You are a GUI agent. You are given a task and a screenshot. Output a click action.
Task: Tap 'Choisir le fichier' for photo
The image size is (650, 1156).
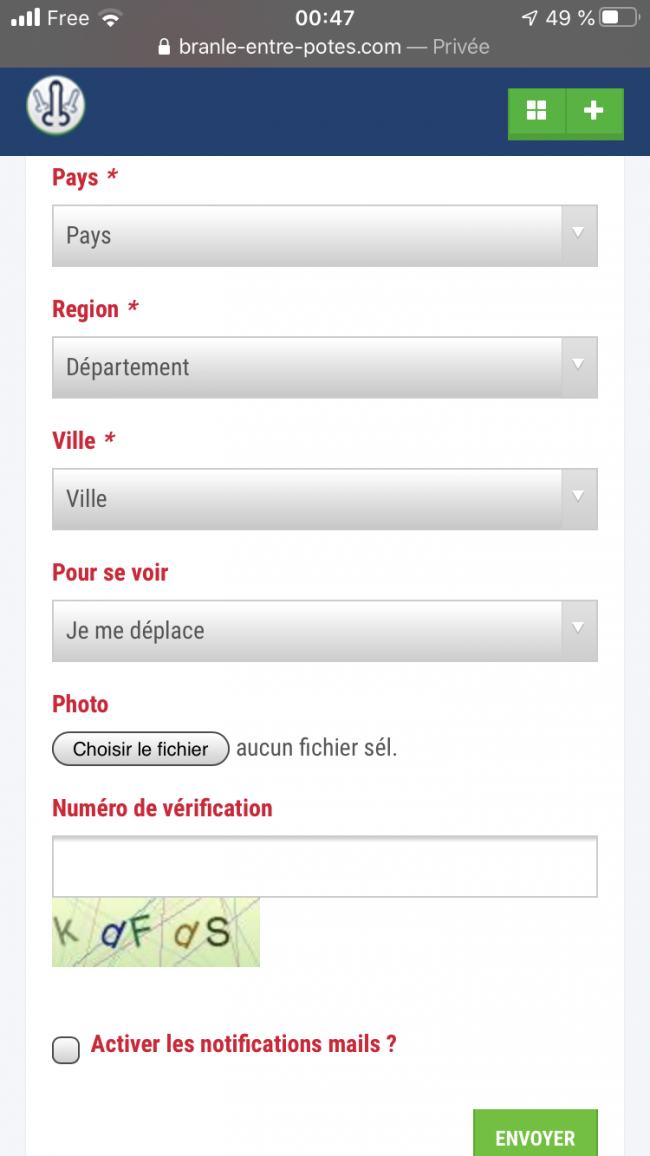point(141,749)
